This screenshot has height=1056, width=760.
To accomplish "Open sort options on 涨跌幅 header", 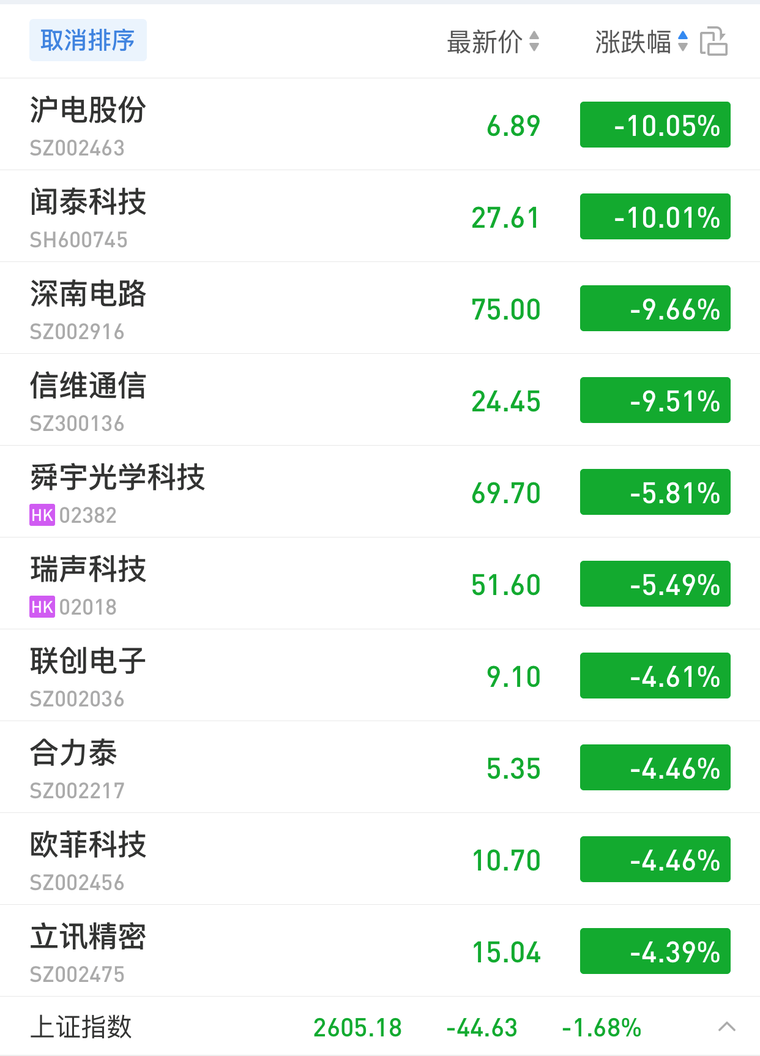I will point(630,41).
